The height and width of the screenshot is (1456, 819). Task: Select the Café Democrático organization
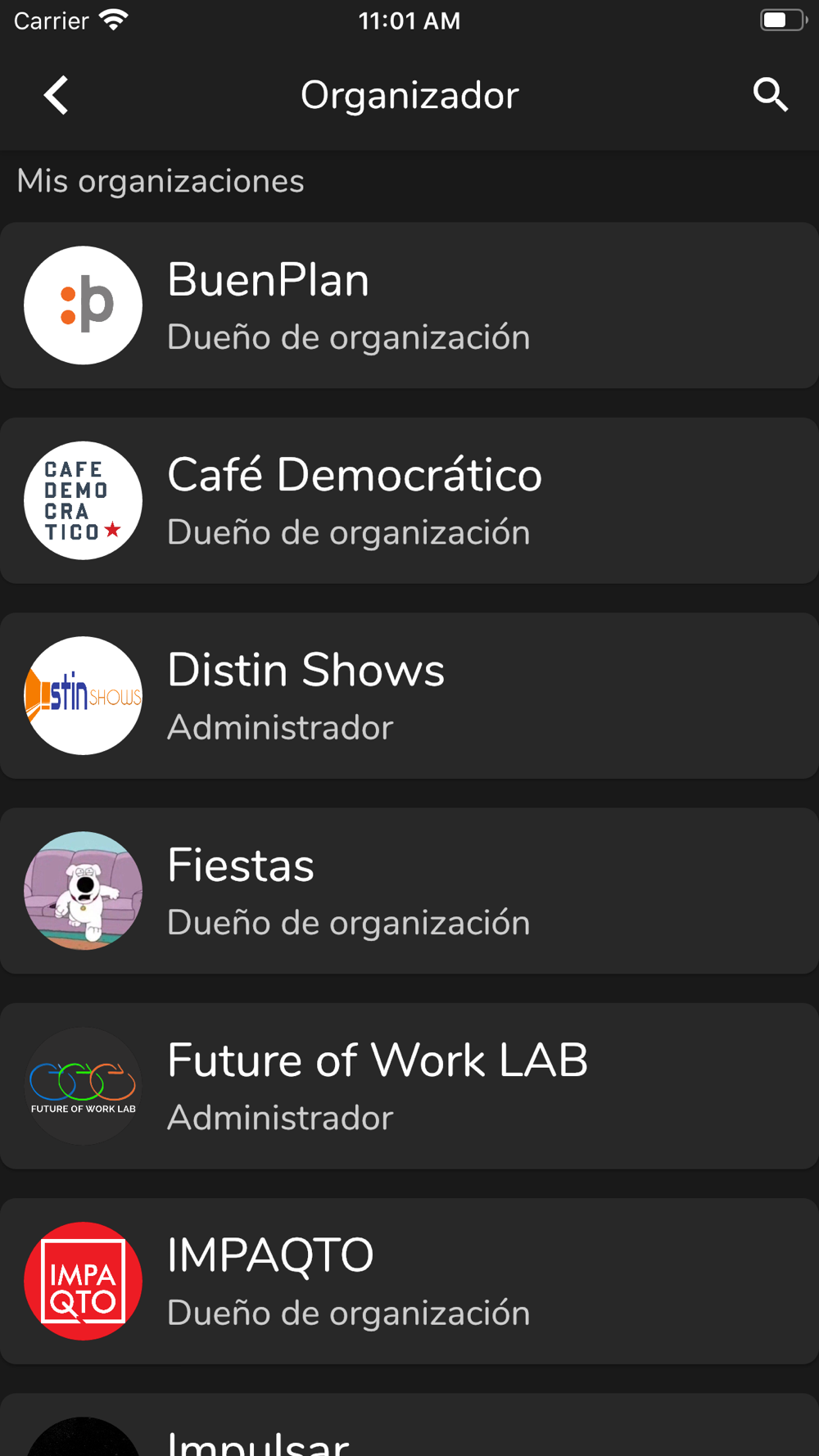tap(409, 500)
